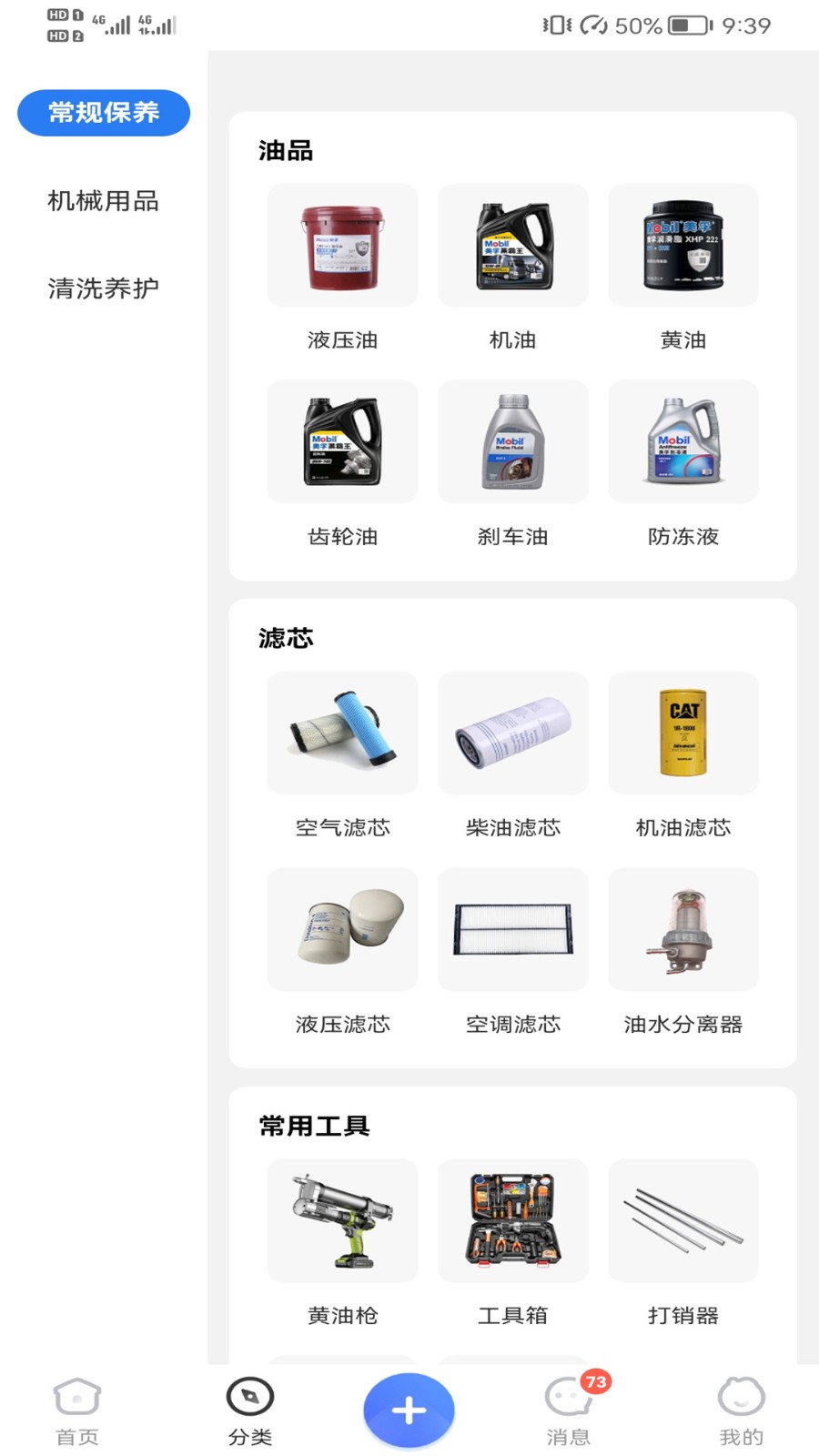The image size is (819, 1456).
Task: Open the 首页 home navigation item
Action: [x=76, y=1409]
